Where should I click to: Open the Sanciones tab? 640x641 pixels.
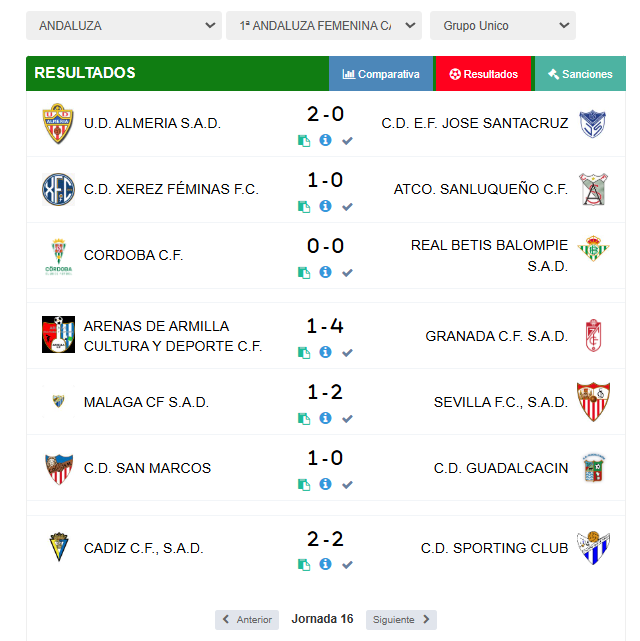point(580,74)
